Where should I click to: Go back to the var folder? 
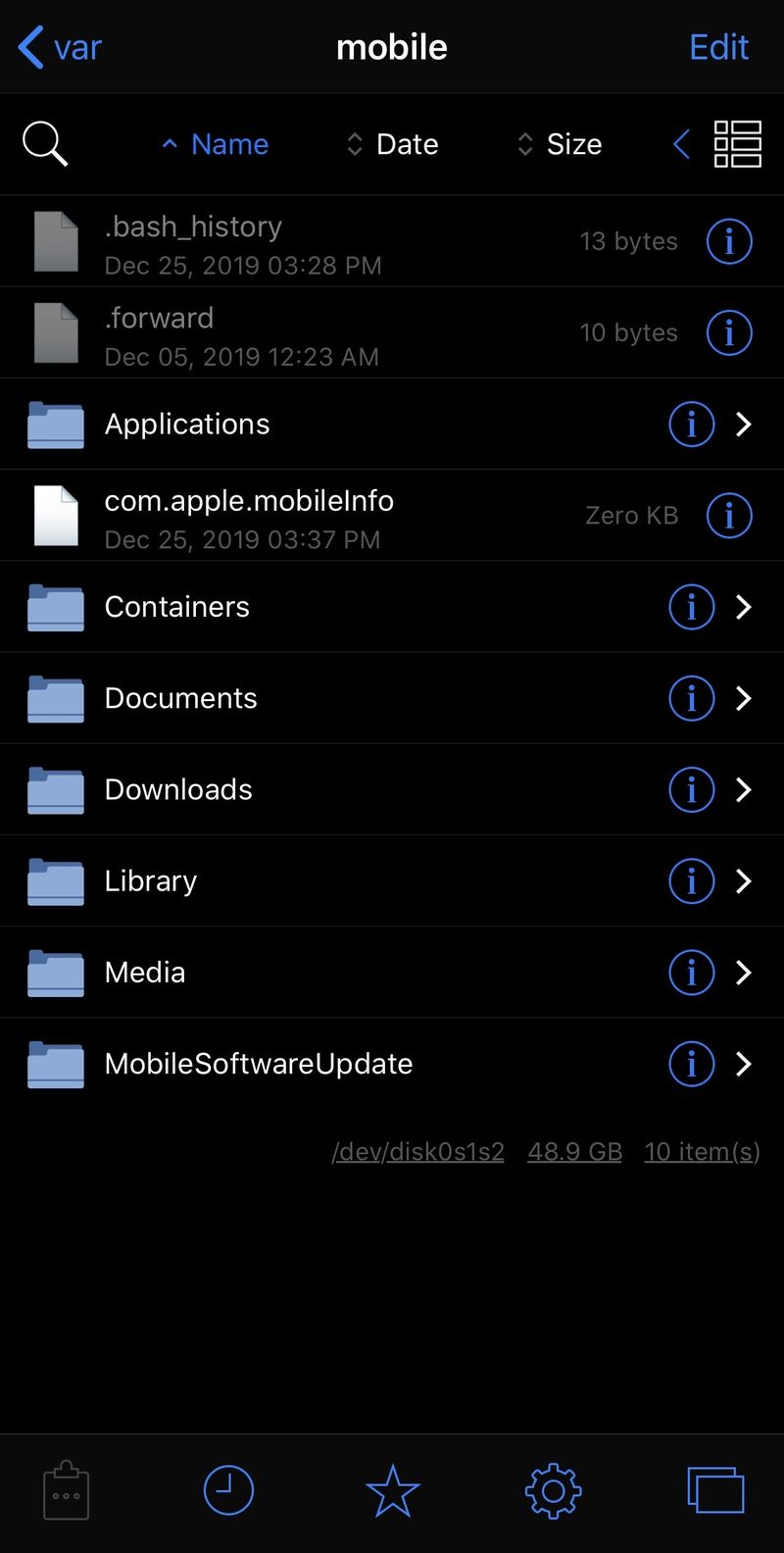[60, 47]
